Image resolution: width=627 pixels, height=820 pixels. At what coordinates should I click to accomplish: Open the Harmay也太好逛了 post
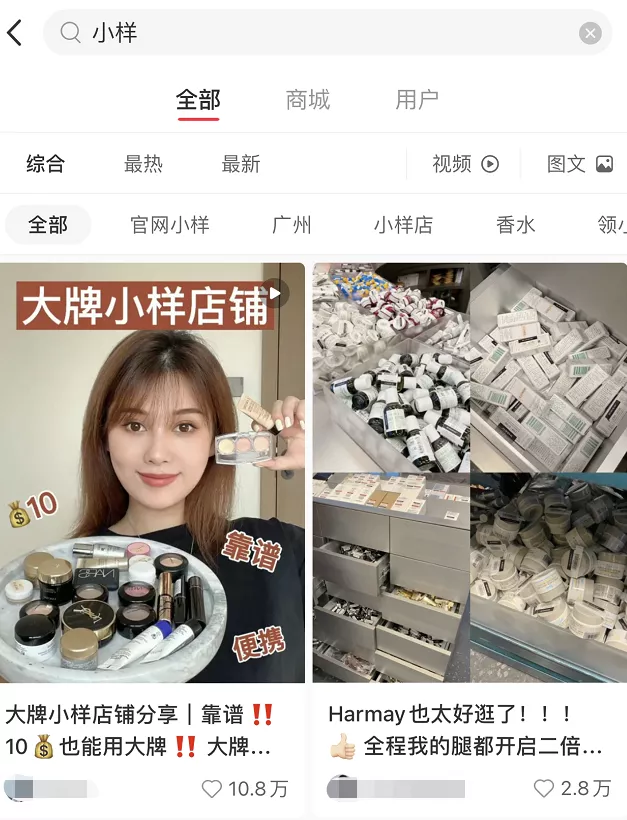(x=470, y=472)
